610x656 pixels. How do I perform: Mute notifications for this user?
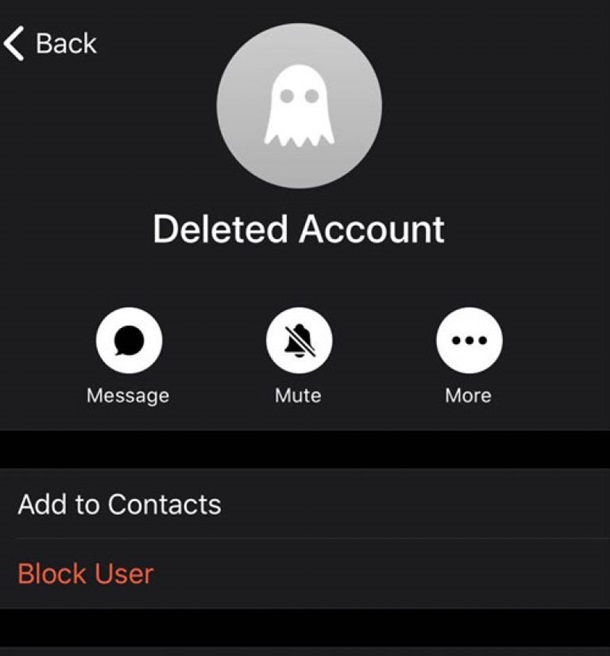(298, 342)
